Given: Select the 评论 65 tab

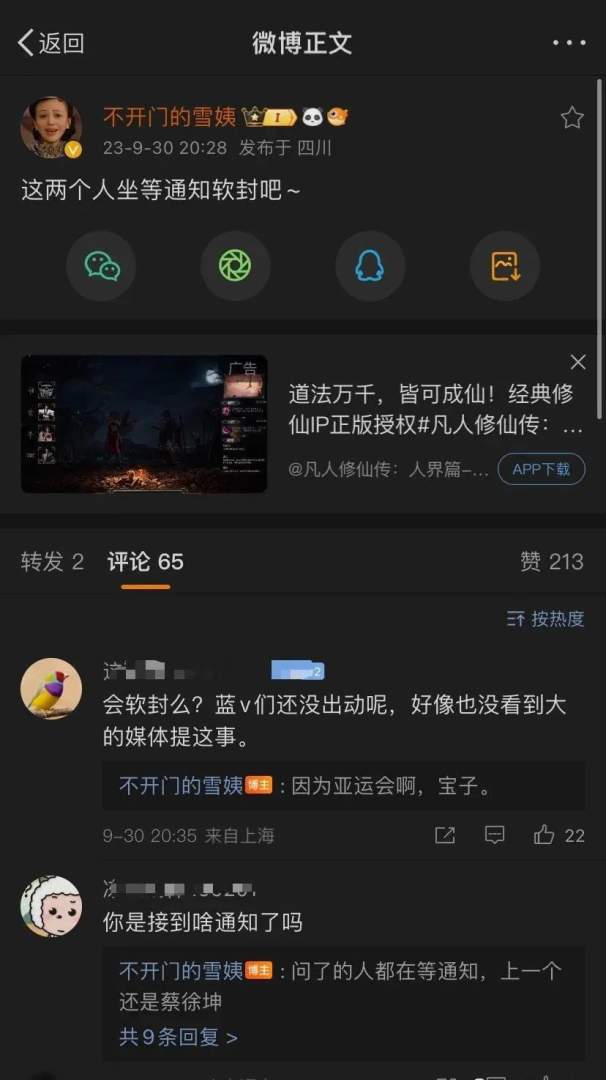Looking at the screenshot, I should tap(146, 562).
